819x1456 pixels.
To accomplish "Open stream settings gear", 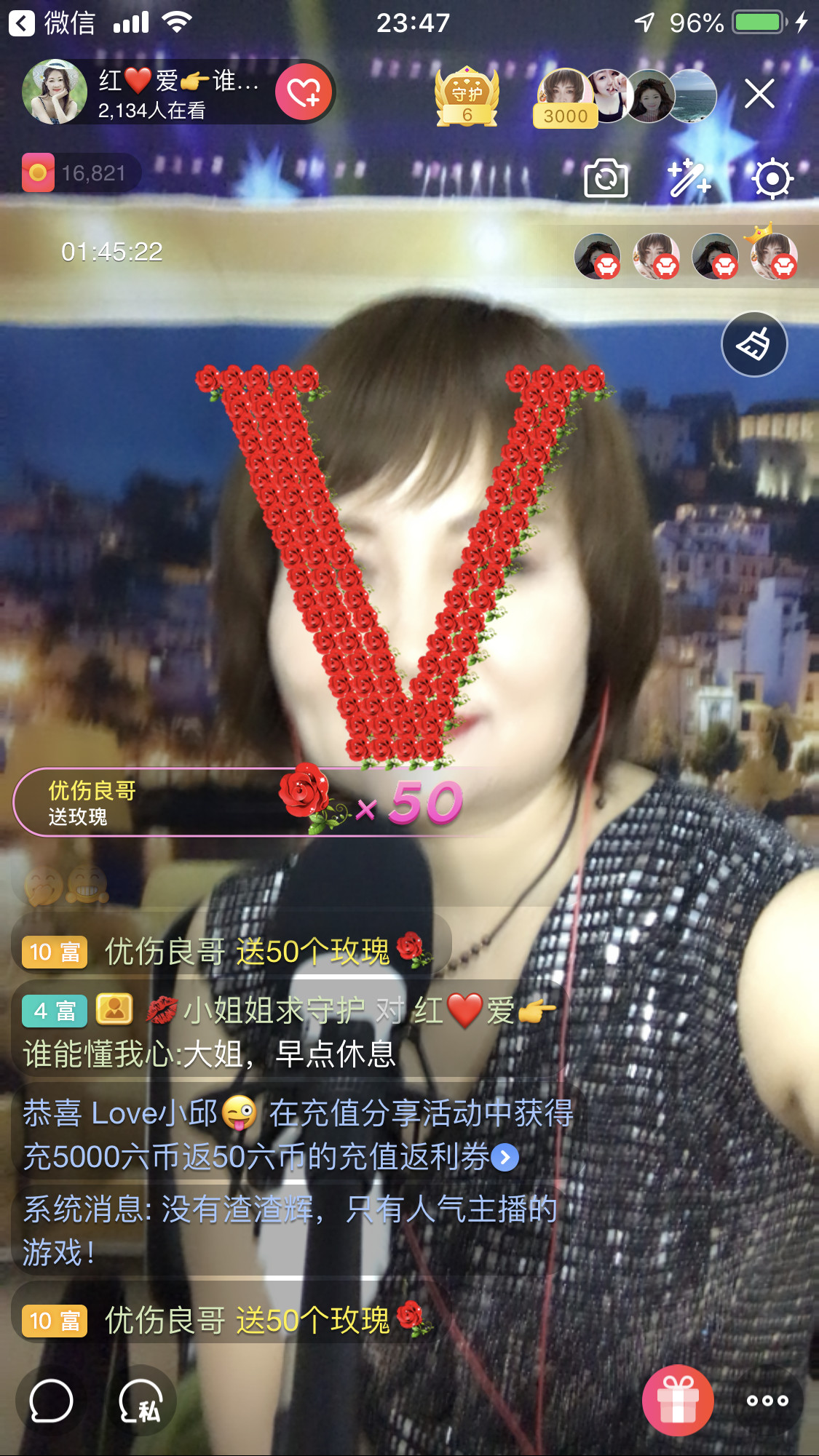I will [772, 178].
